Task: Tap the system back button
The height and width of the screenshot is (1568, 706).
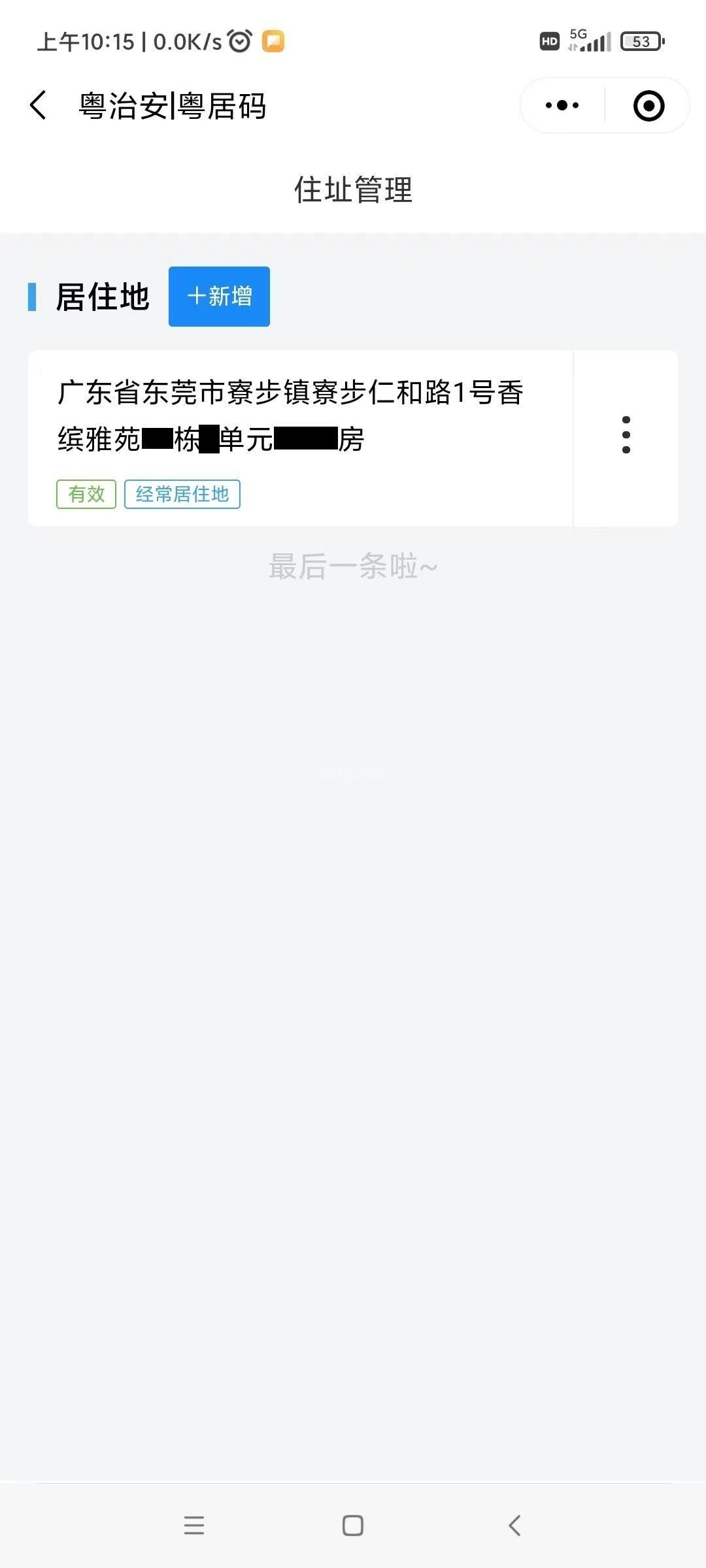Action: pos(514,1526)
